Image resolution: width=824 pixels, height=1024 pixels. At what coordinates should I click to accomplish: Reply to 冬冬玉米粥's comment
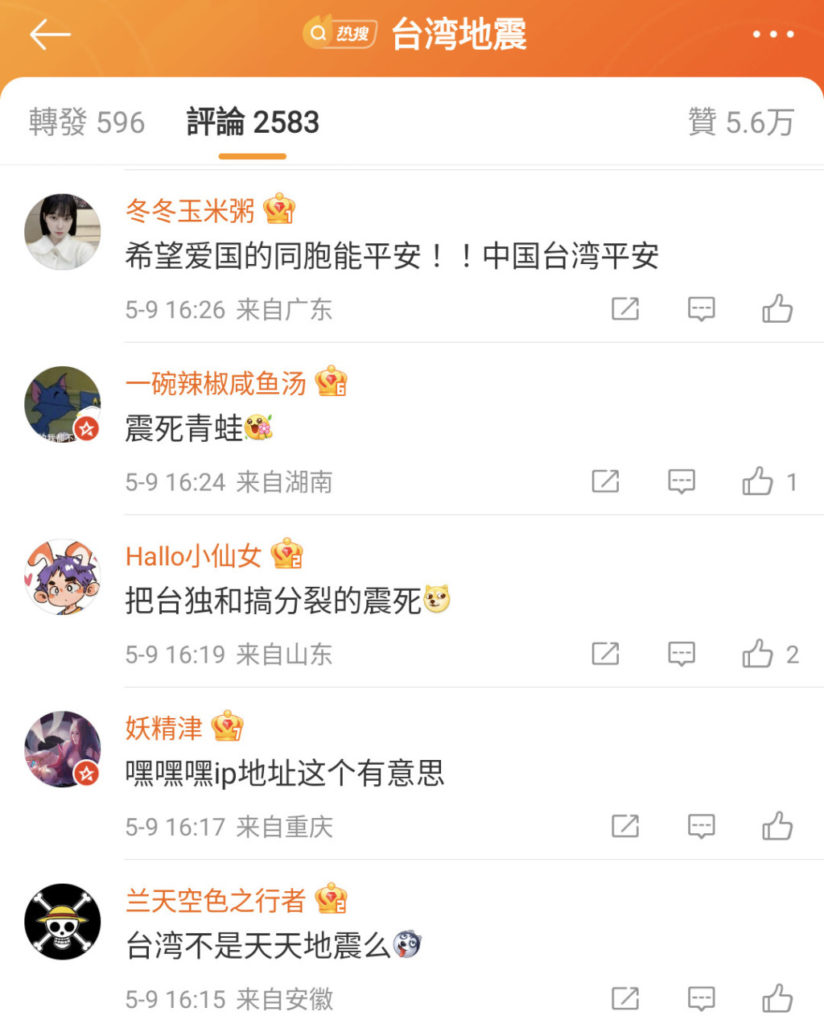[x=701, y=309]
